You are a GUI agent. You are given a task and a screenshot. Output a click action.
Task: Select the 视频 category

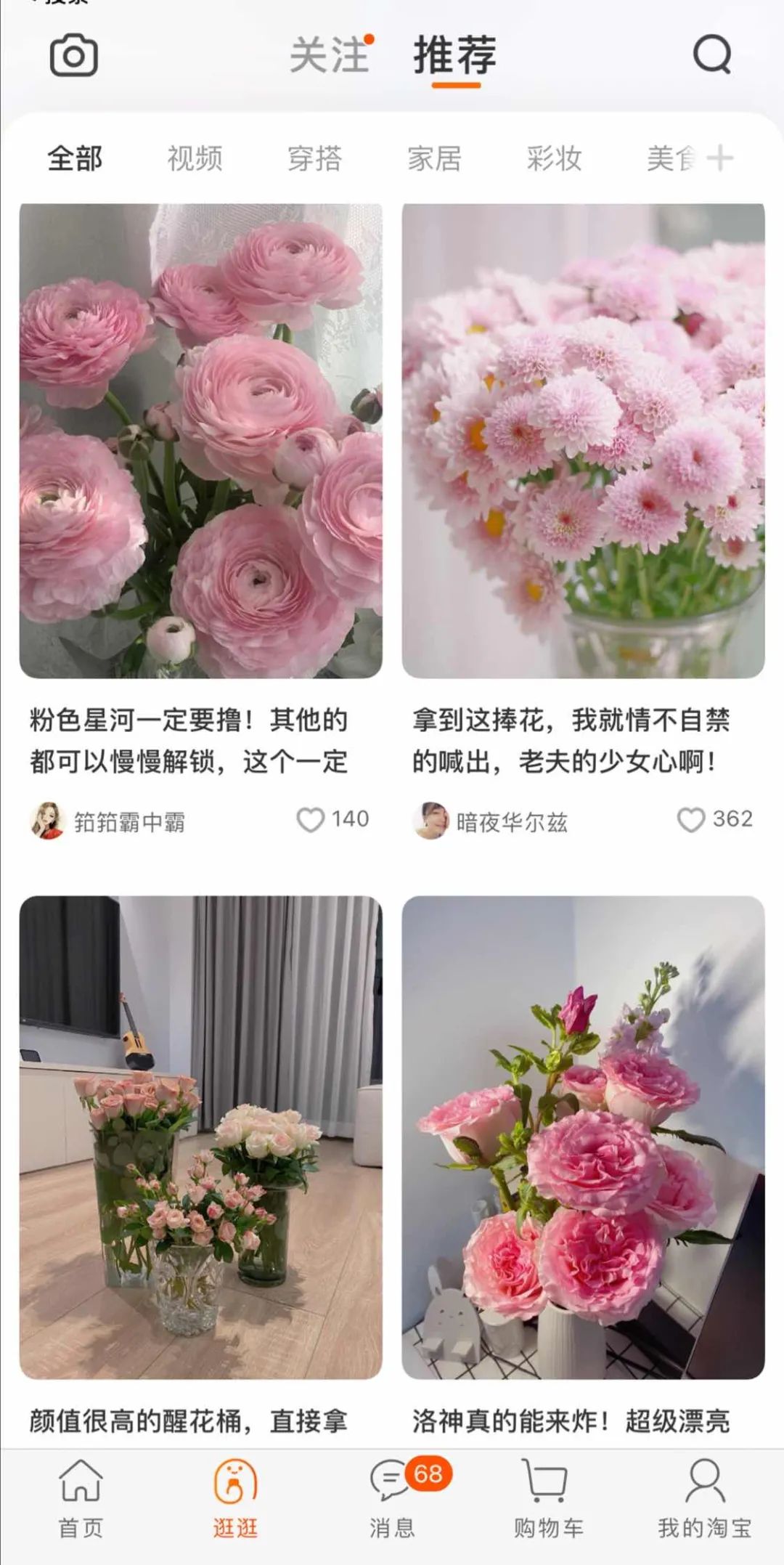(x=195, y=158)
